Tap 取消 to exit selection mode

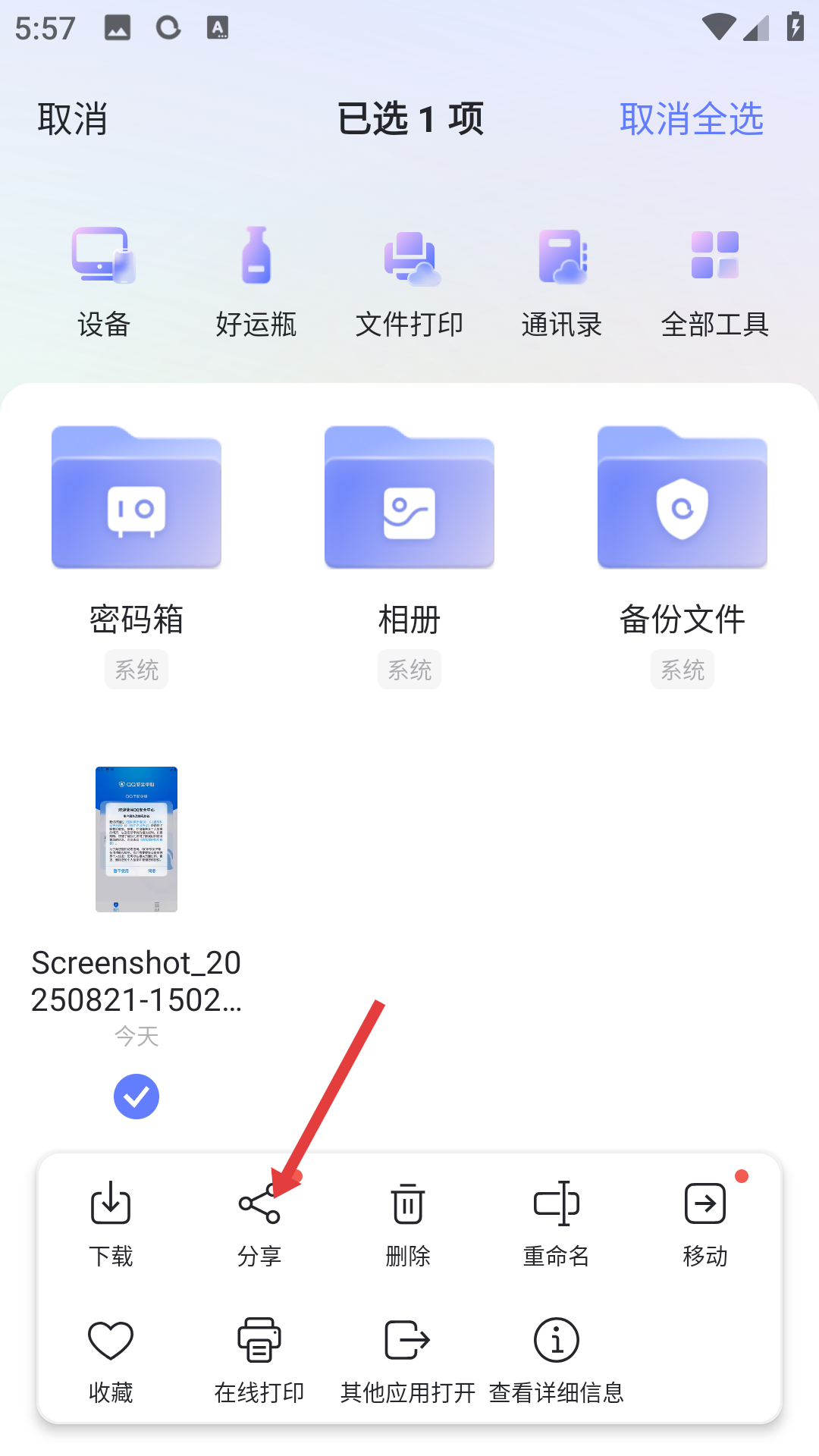(x=72, y=120)
